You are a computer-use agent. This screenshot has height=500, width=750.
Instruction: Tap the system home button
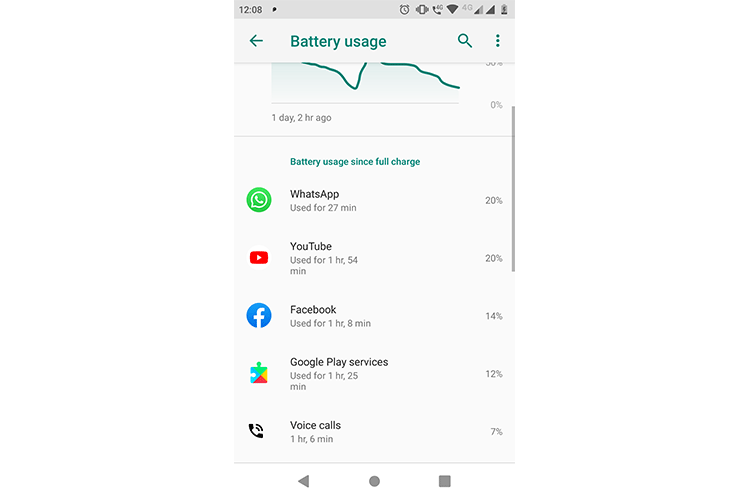coord(374,481)
